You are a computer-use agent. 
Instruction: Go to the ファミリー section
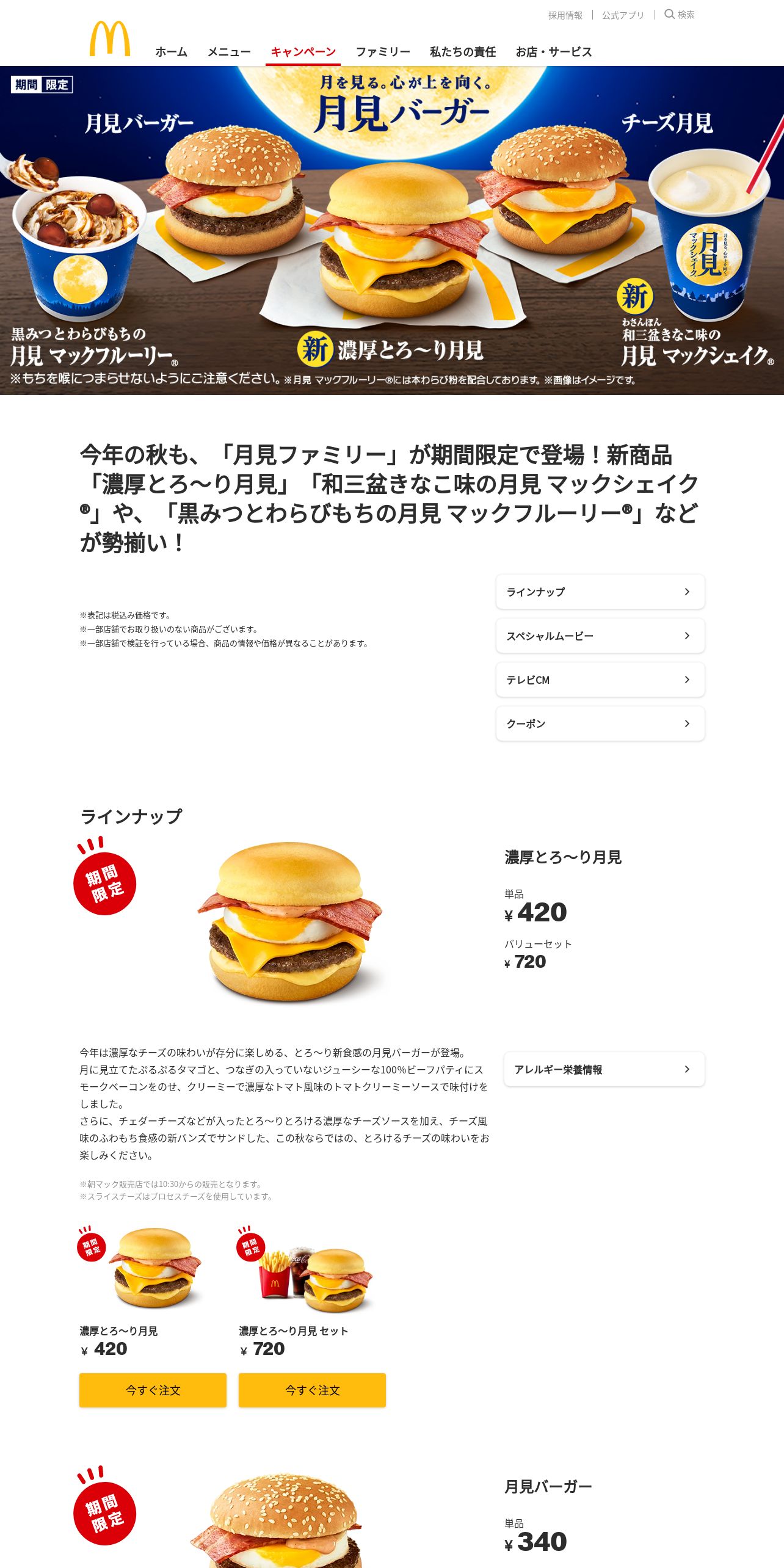click(383, 52)
